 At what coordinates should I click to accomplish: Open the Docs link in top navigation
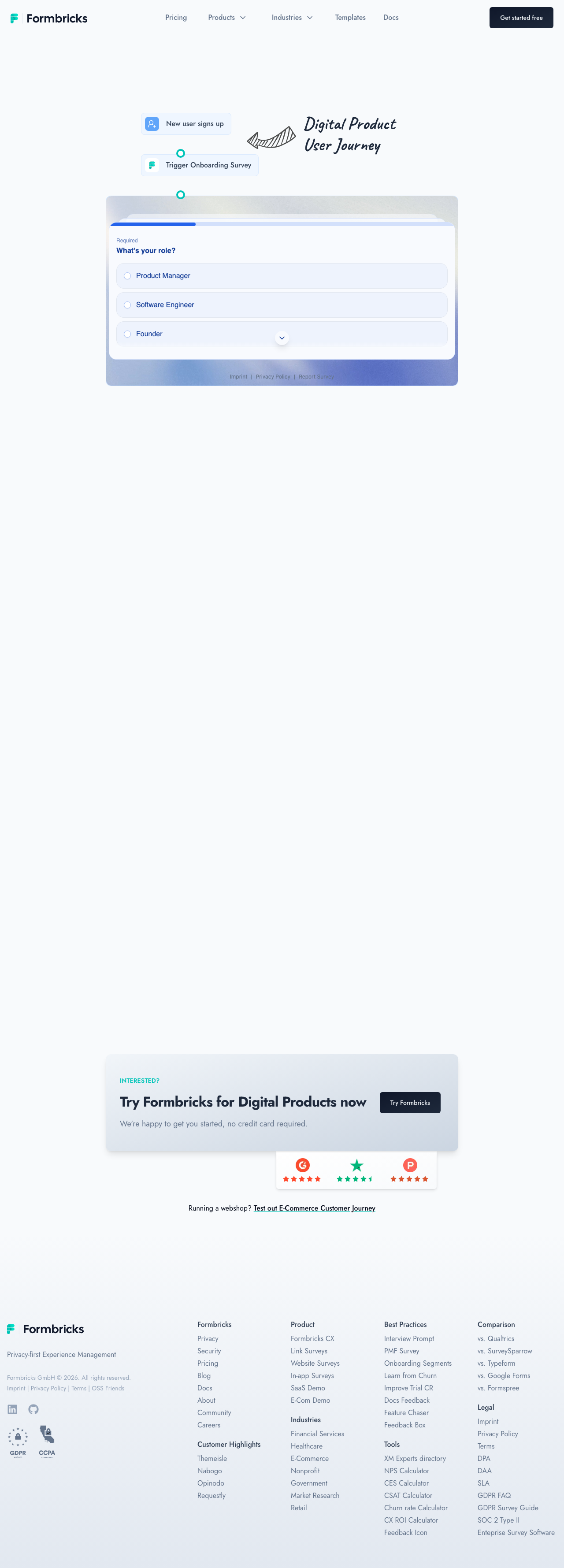click(390, 18)
